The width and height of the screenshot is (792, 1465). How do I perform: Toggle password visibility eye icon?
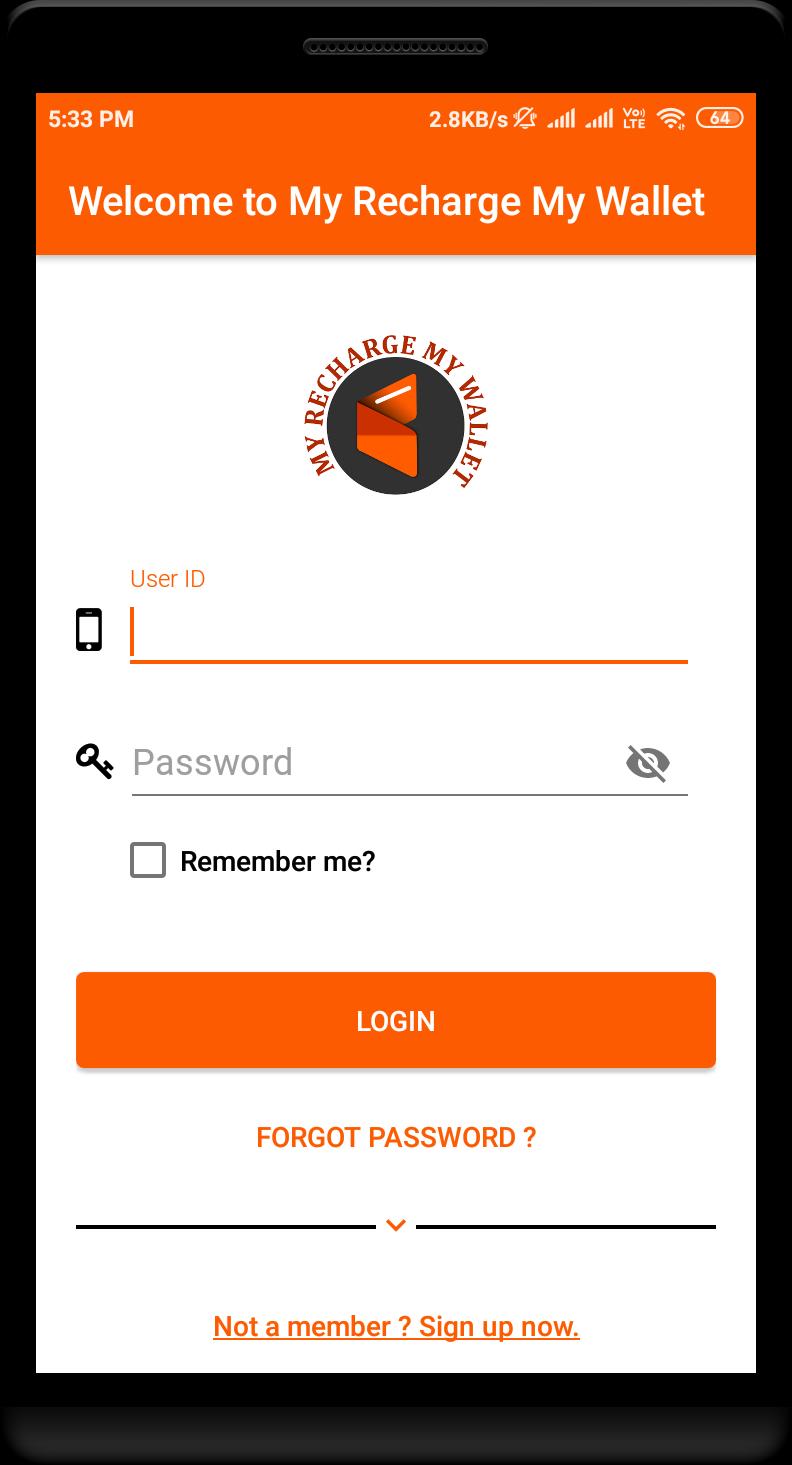pyautogui.click(x=647, y=763)
